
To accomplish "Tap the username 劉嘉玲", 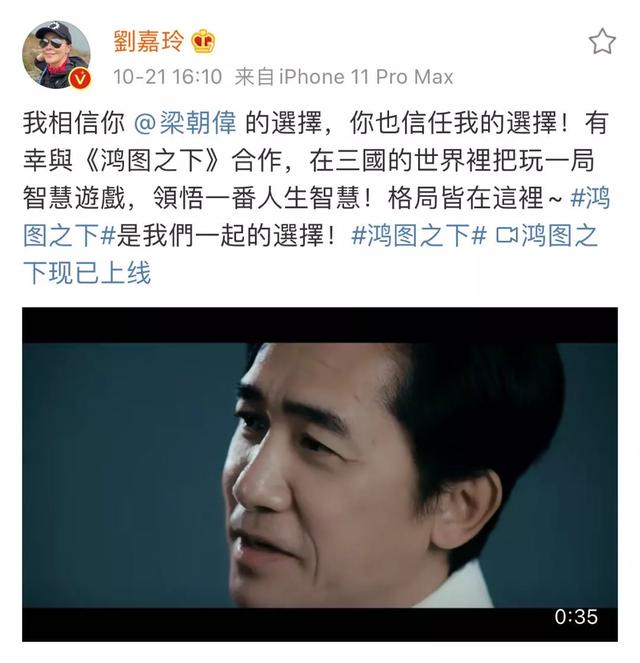I will (148, 41).
